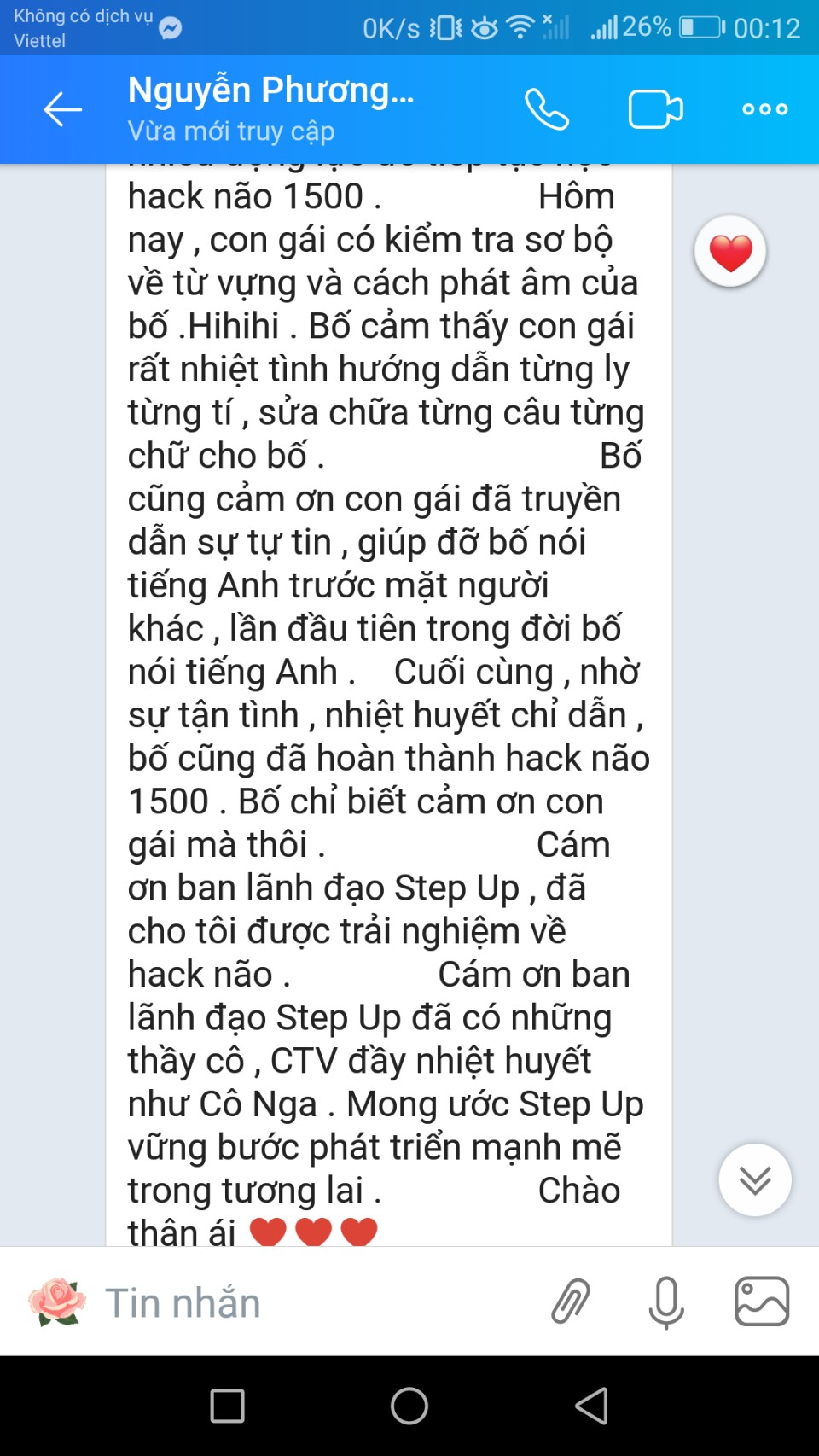Start a video call with Nguyễn Phương

click(655, 109)
